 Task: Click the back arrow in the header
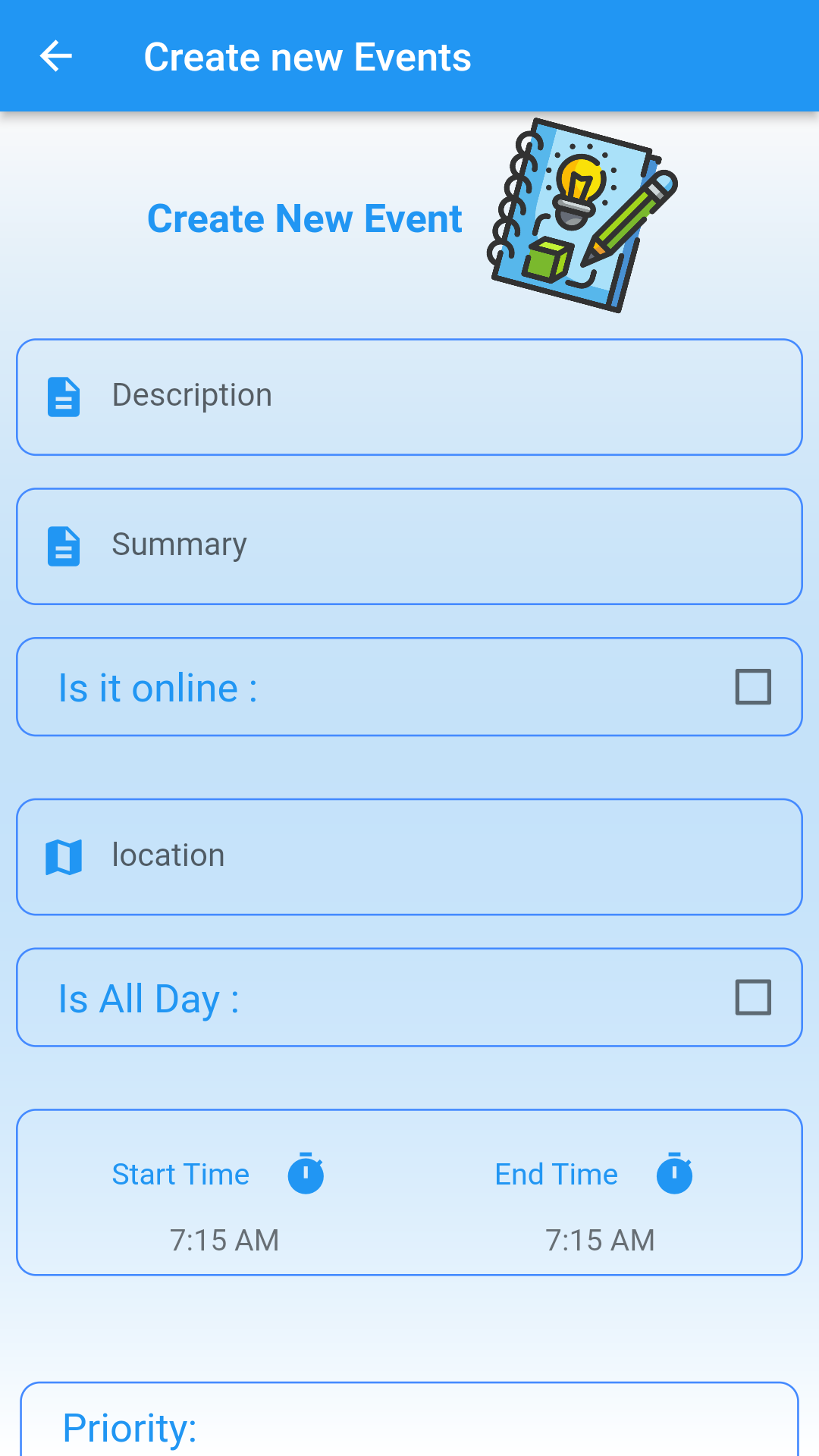[55, 55]
